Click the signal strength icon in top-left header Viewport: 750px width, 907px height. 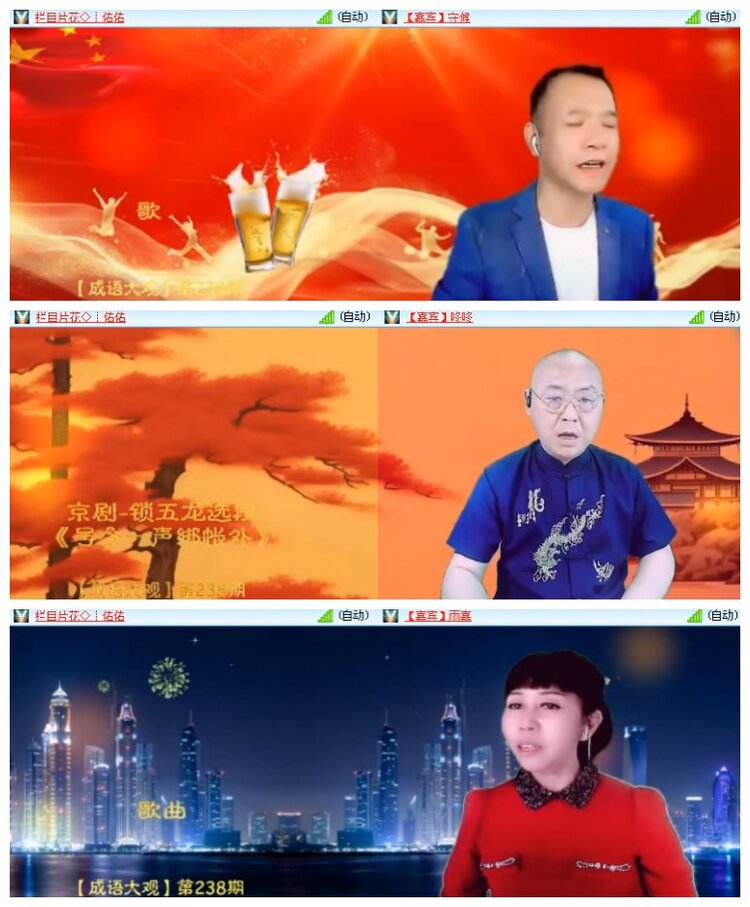322,14
